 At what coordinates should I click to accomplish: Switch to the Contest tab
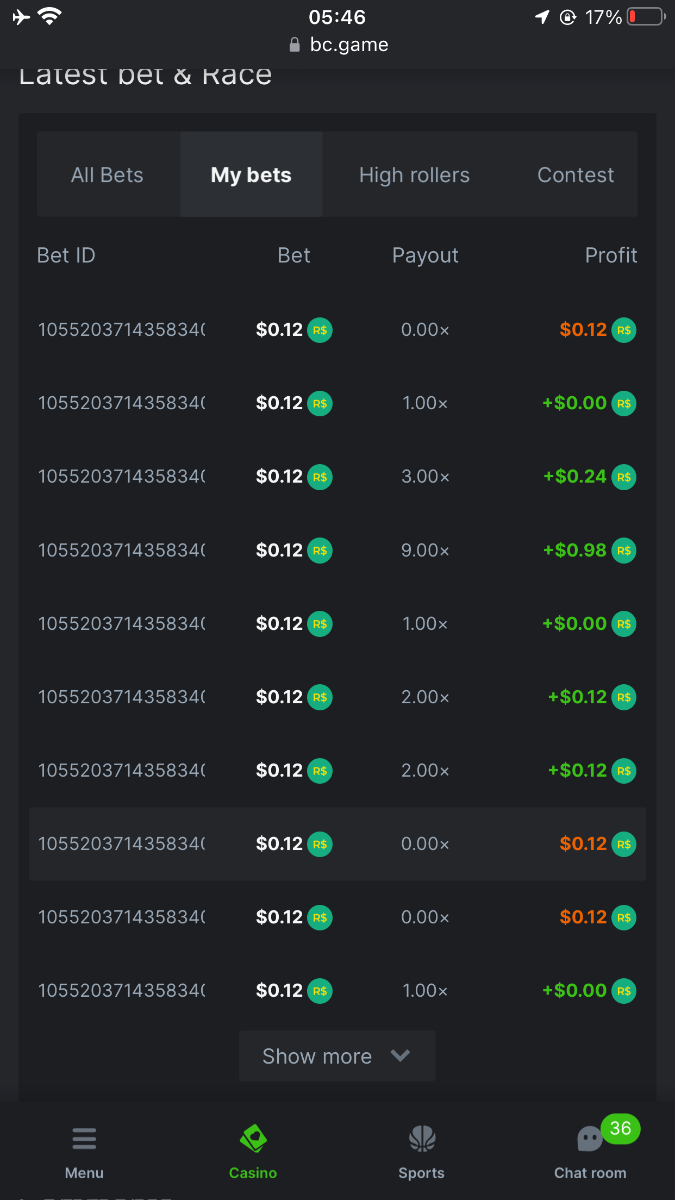point(575,175)
